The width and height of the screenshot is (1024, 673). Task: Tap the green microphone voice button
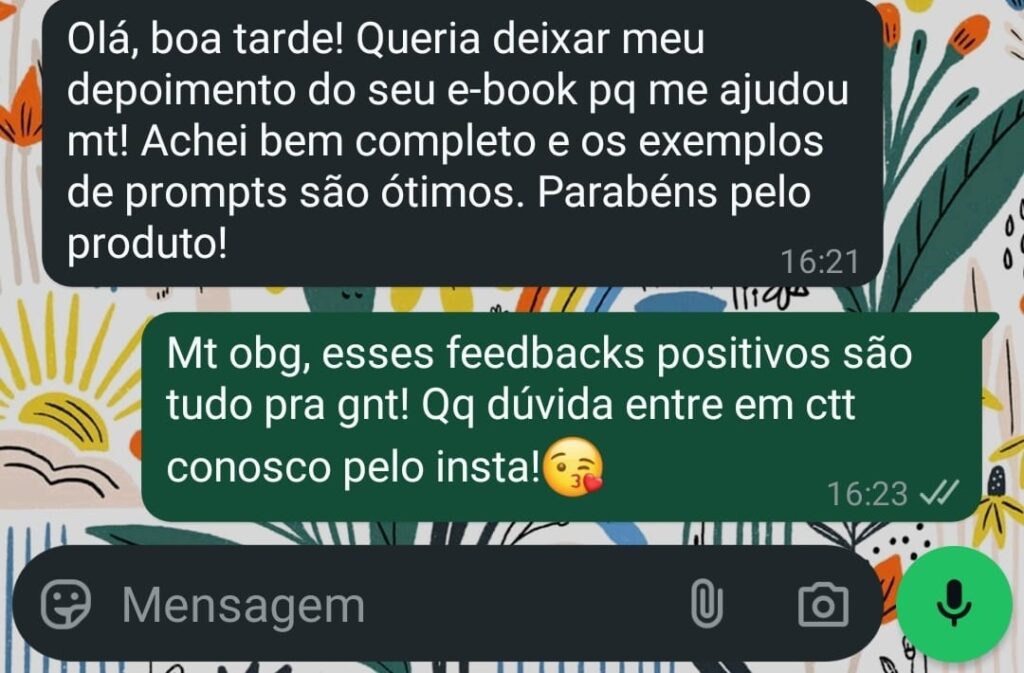coord(954,603)
